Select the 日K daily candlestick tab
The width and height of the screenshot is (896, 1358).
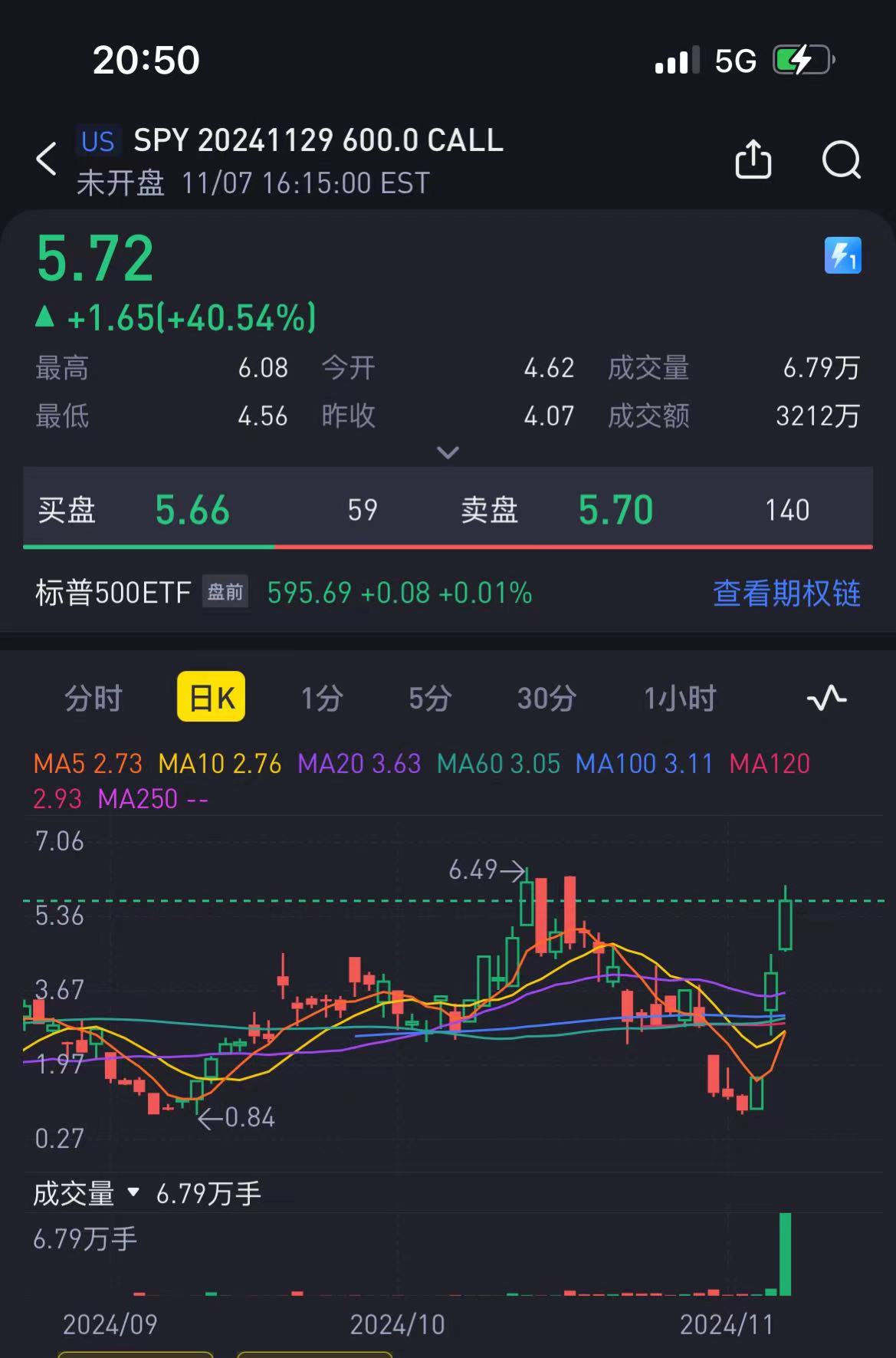211,697
